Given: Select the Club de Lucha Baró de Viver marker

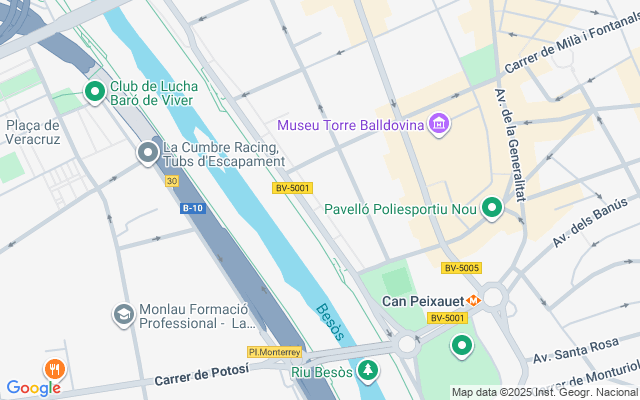Looking at the screenshot, I should coord(95,93).
